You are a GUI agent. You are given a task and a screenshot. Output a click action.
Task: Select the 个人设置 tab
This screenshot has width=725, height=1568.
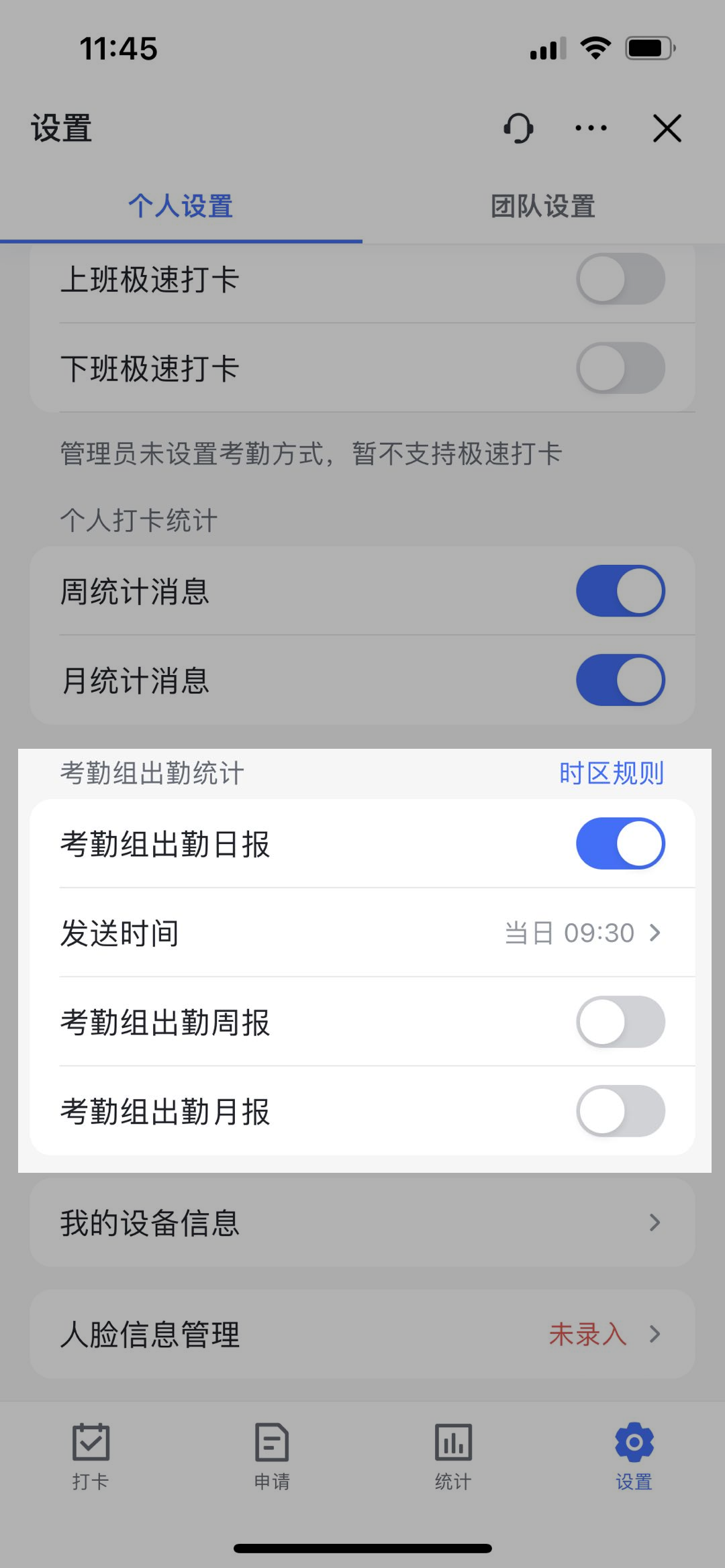[181, 206]
